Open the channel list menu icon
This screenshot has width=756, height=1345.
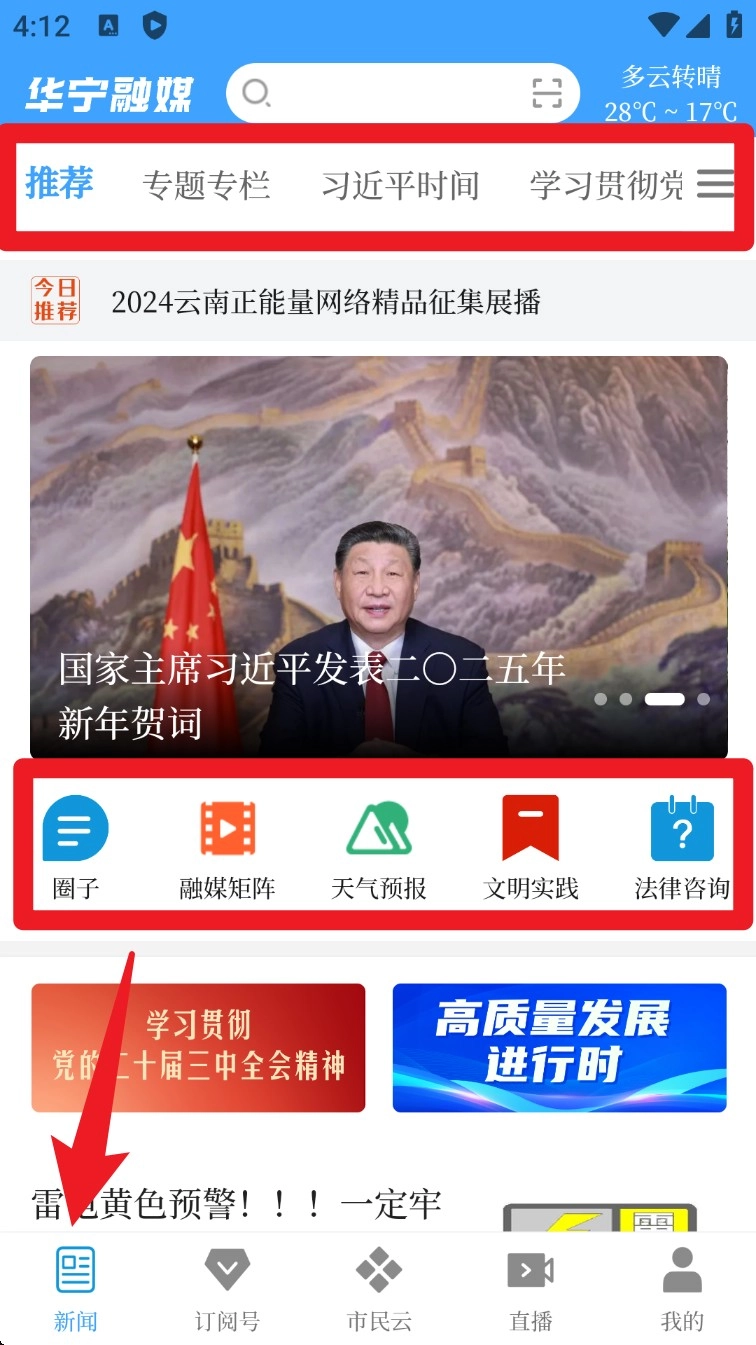coord(715,184)
